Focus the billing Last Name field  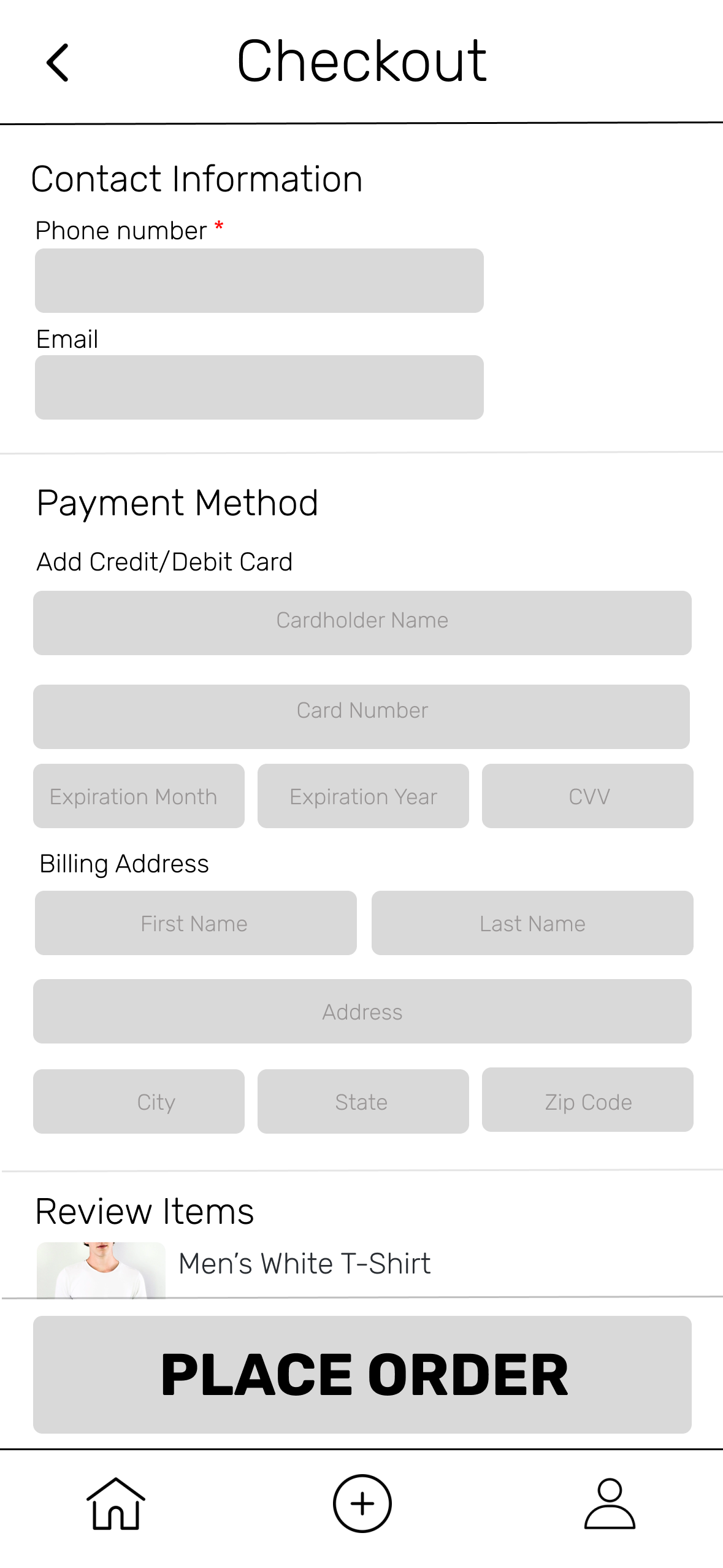tap(532, 923)
